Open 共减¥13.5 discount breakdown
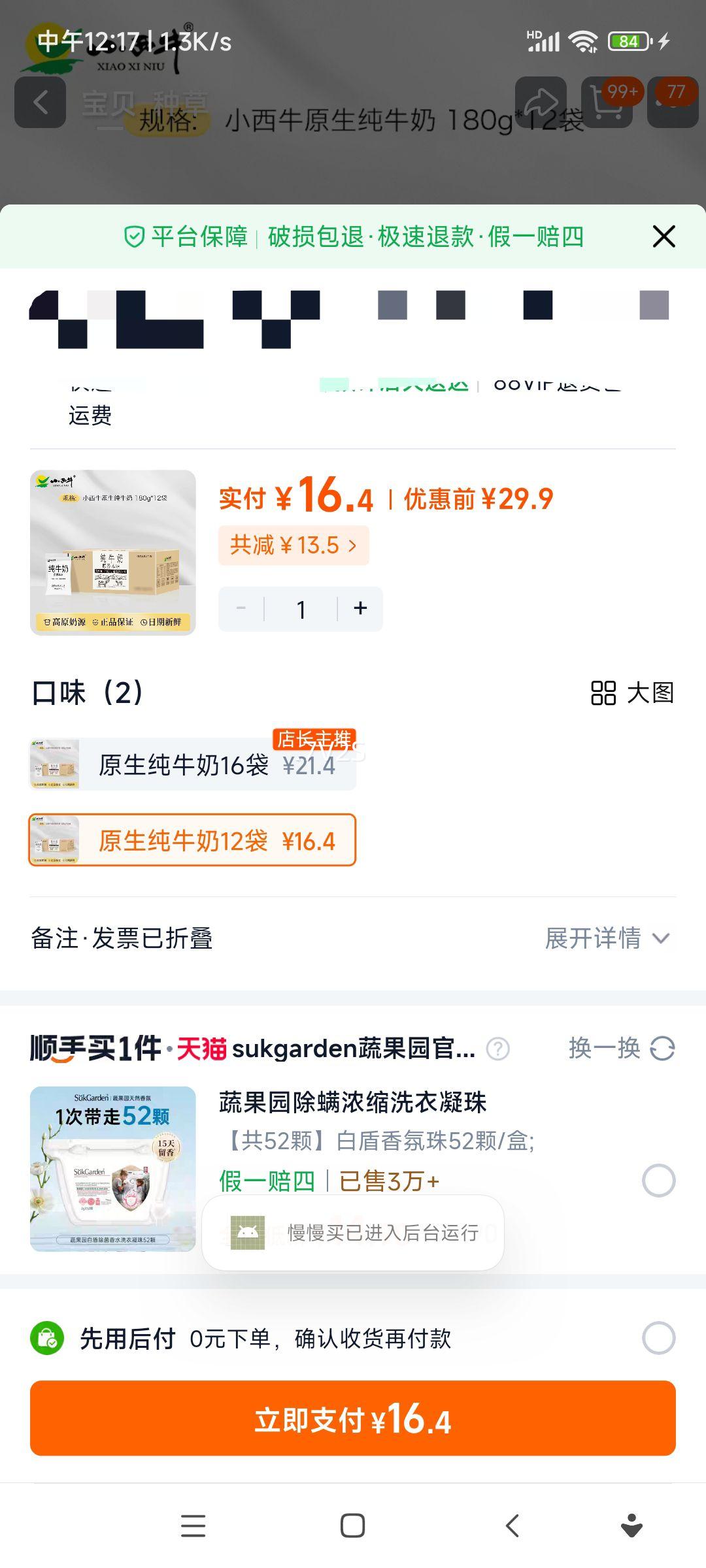706x1568 pixels. point(294,544)
